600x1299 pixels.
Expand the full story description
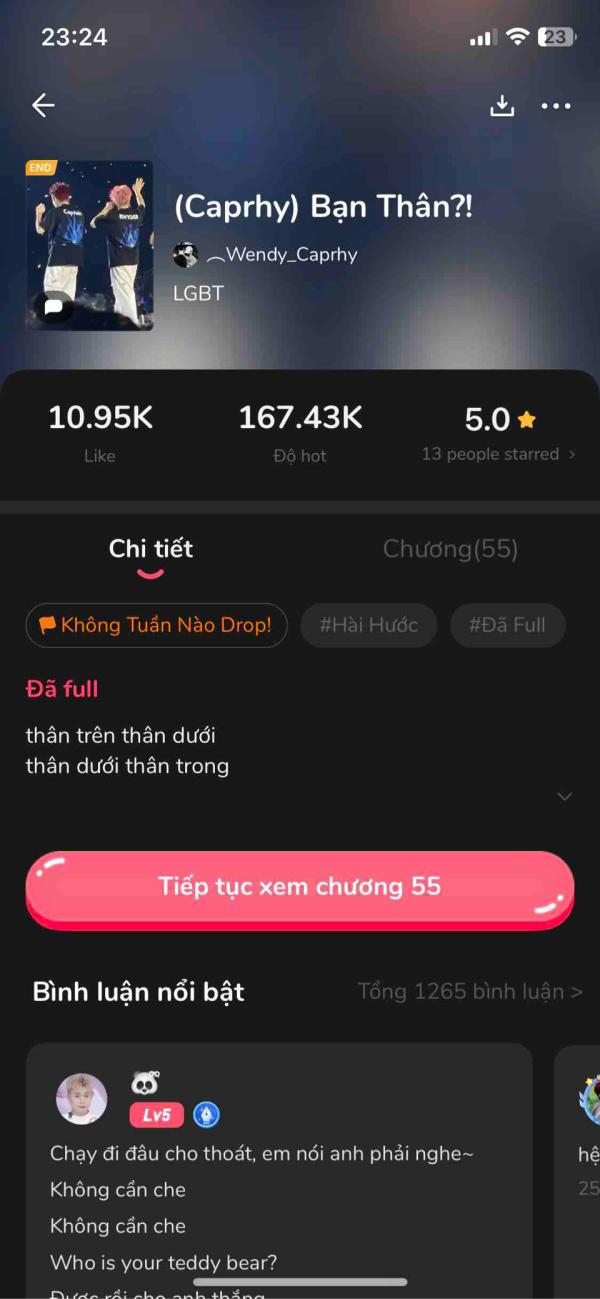564,796
